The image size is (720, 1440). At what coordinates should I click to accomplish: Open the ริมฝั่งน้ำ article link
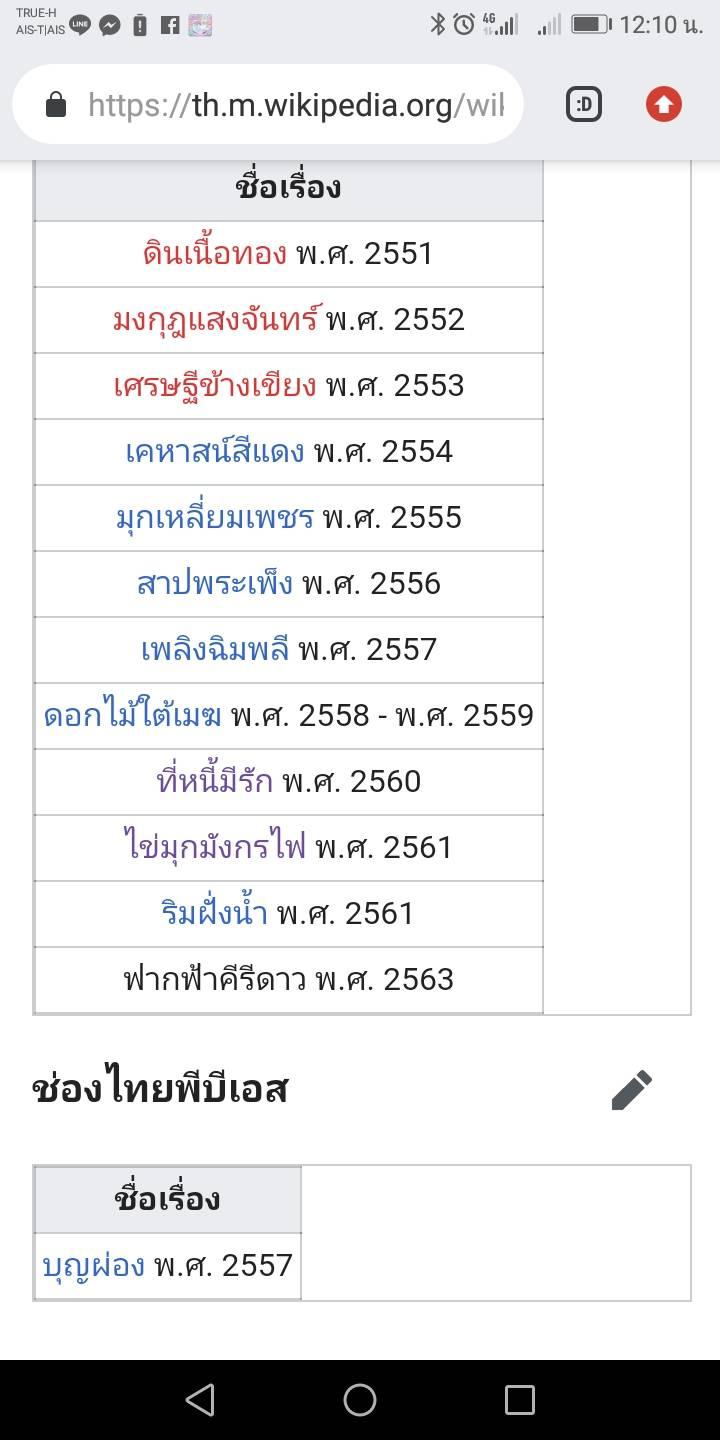point(214,913)
